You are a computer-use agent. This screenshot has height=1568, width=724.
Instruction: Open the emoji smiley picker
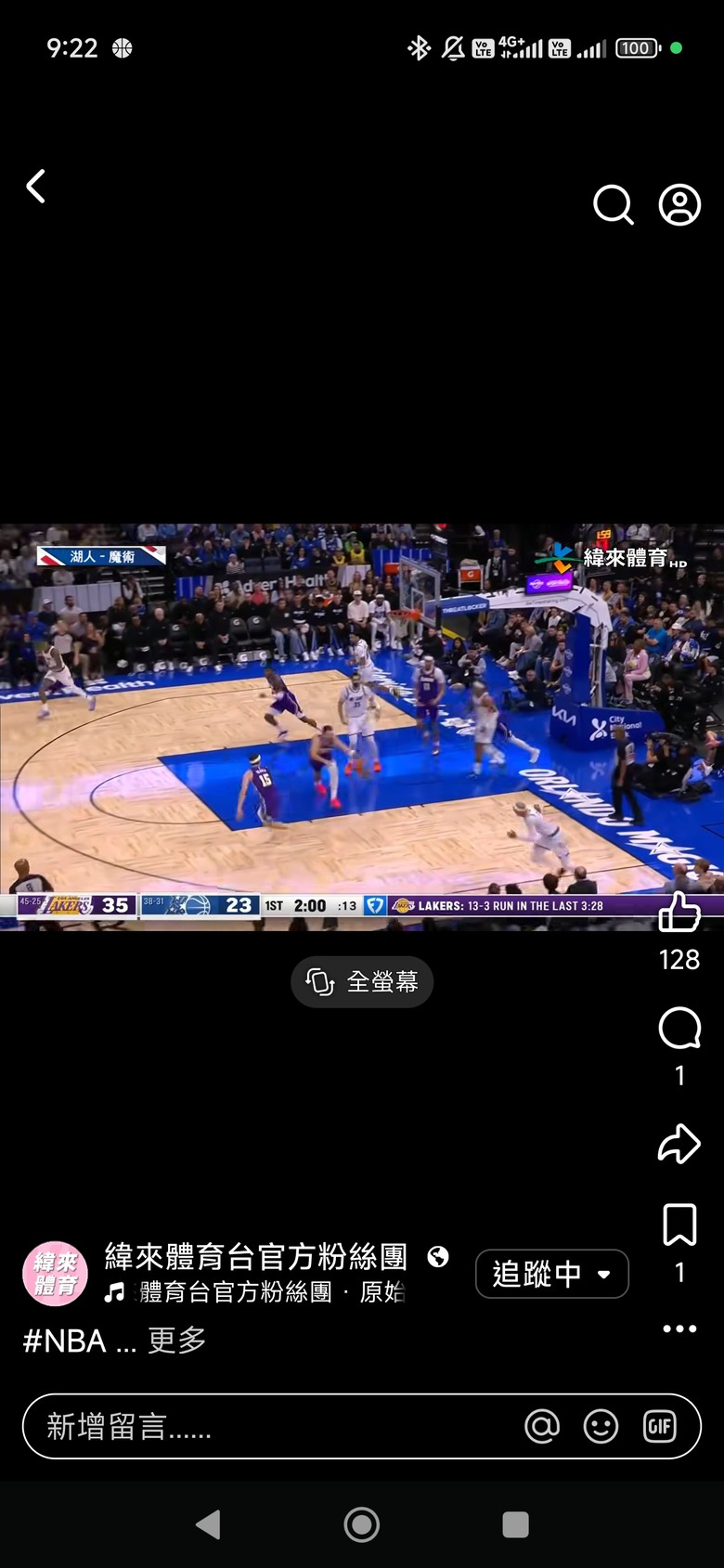601,1426
